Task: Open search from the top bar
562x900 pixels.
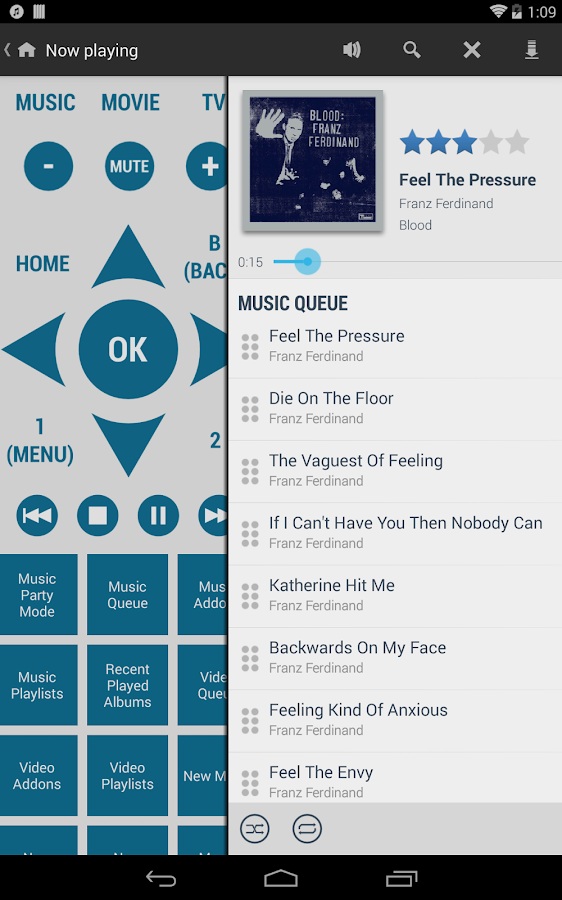Action: coord(412,50)
